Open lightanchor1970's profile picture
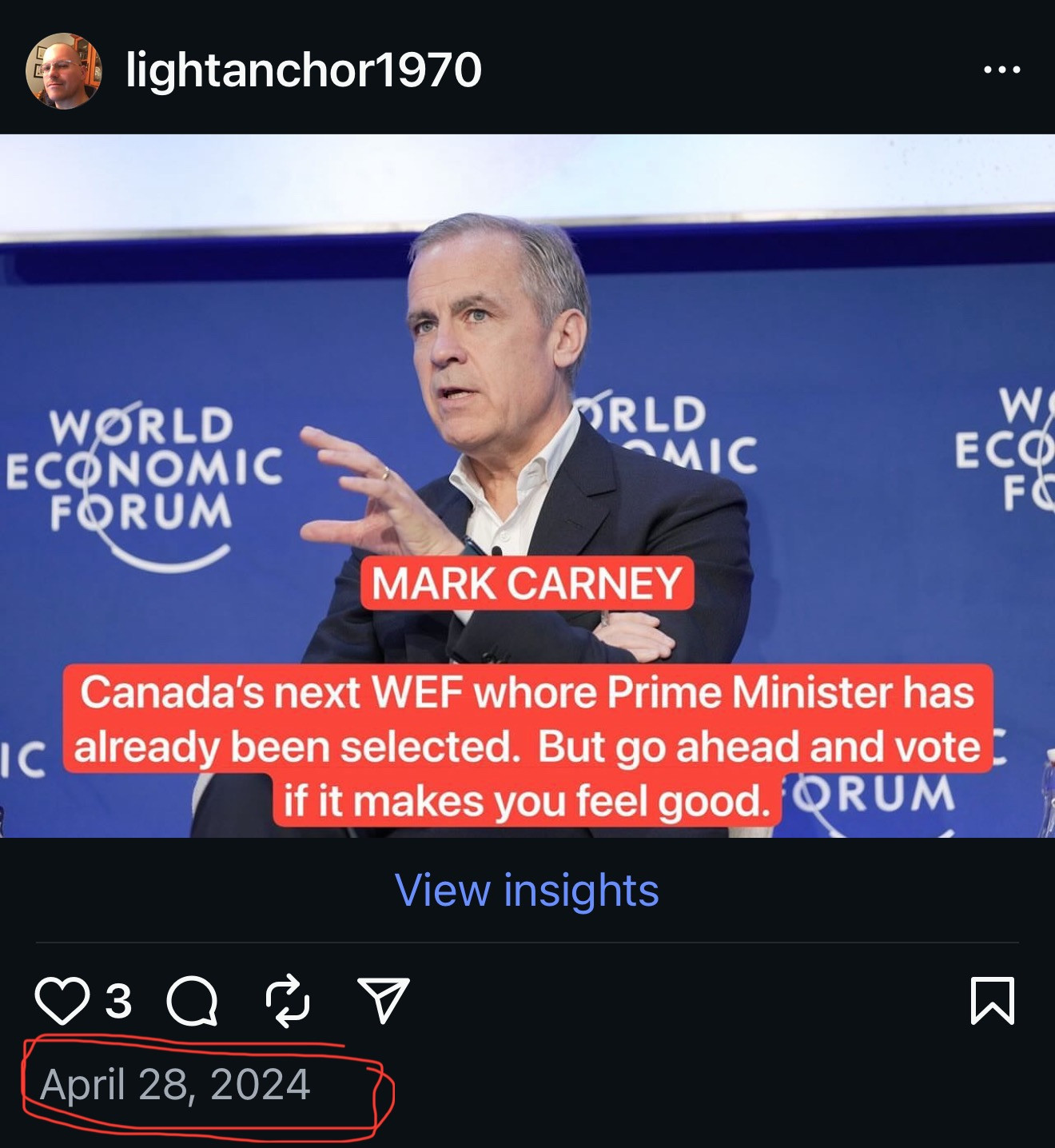 (x=63, y=70)
